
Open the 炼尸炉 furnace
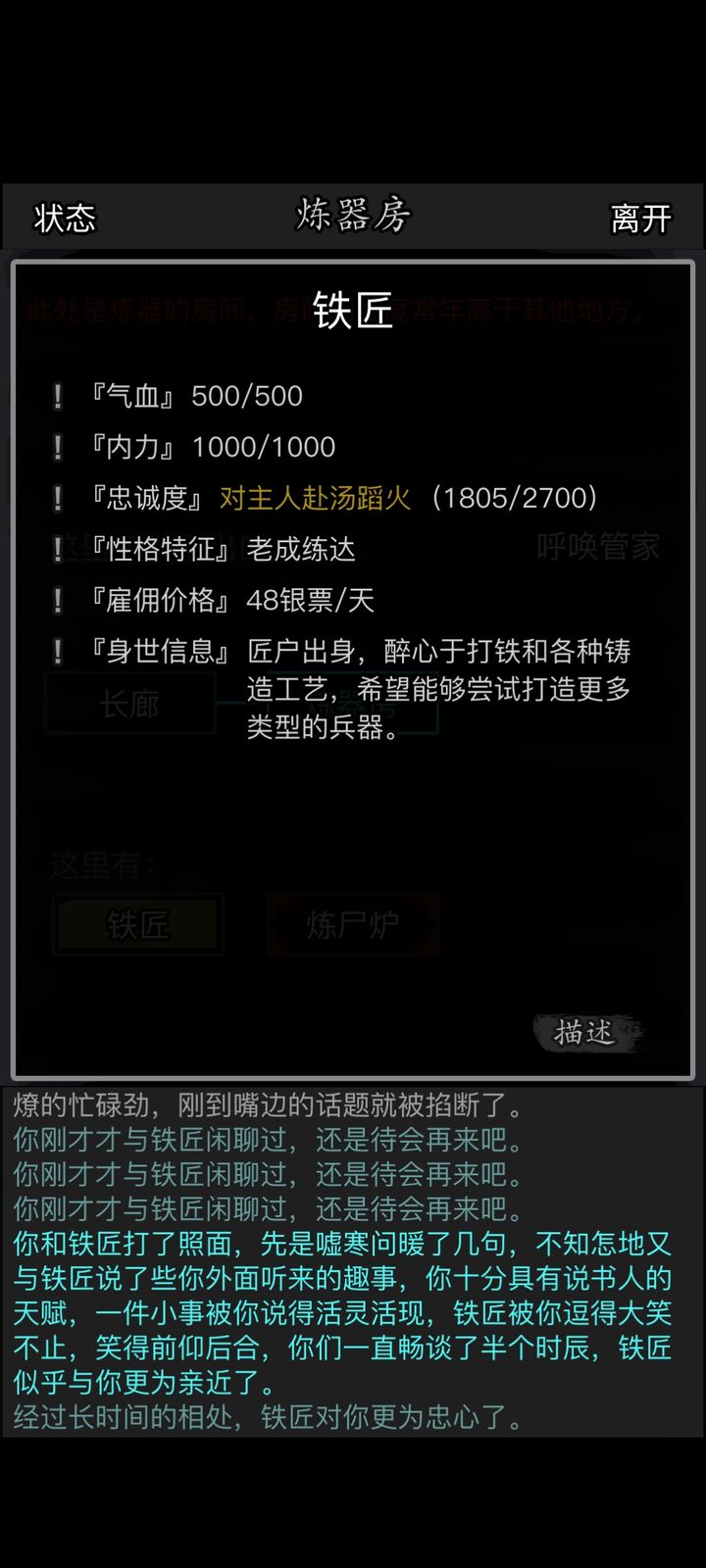point(355,922)
